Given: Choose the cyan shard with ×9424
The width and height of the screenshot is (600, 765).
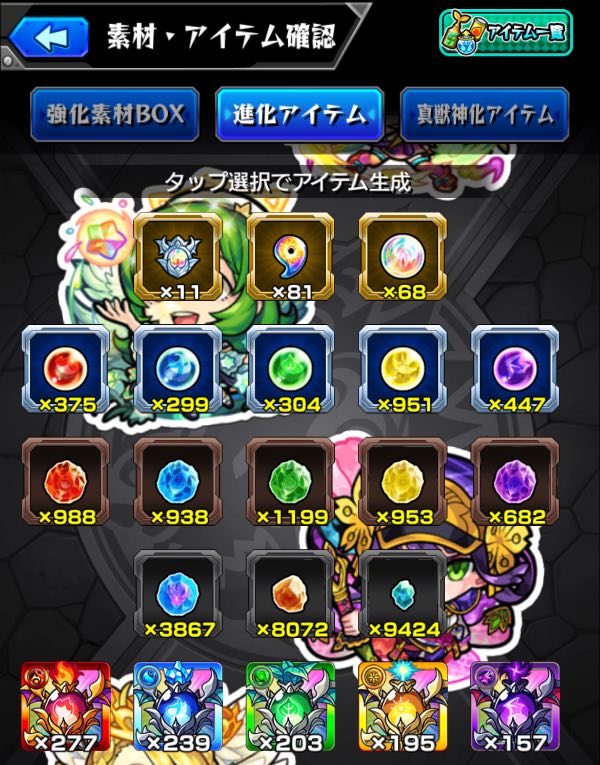Looking at the screenshot, I should pyautogui.click(x=402, y=595).
